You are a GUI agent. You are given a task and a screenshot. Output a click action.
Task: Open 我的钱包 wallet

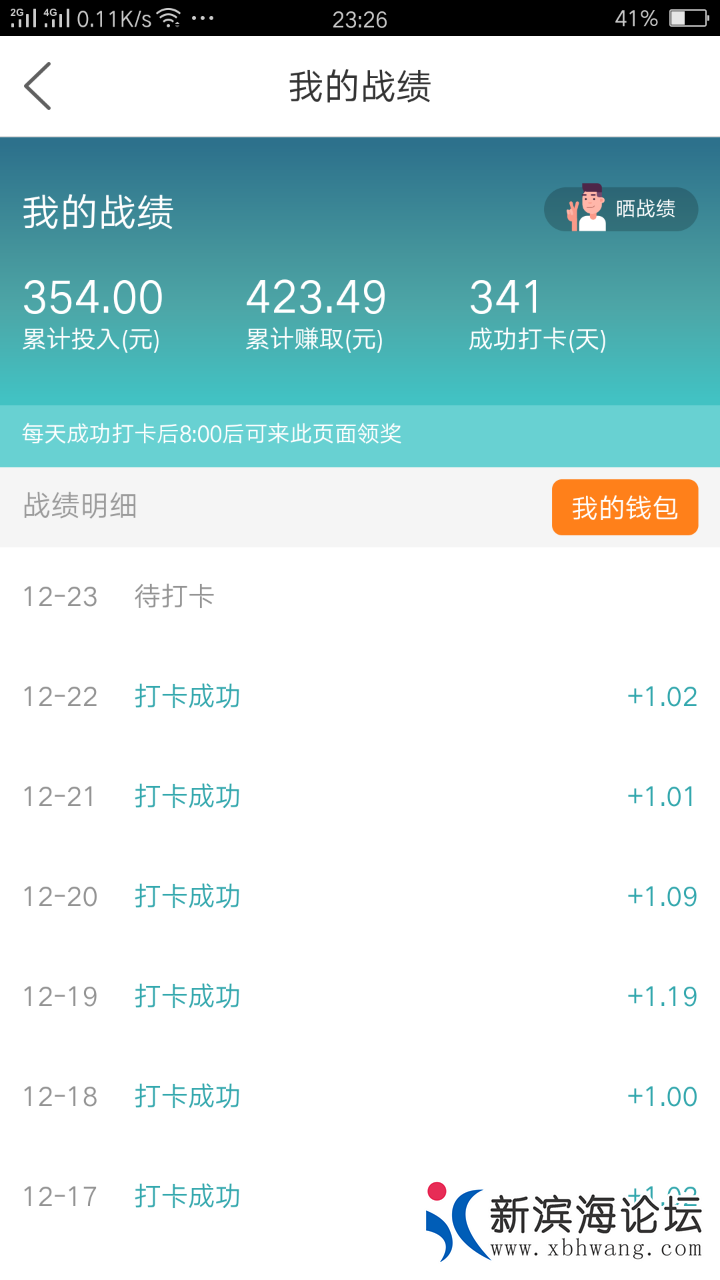click(624, 508)
